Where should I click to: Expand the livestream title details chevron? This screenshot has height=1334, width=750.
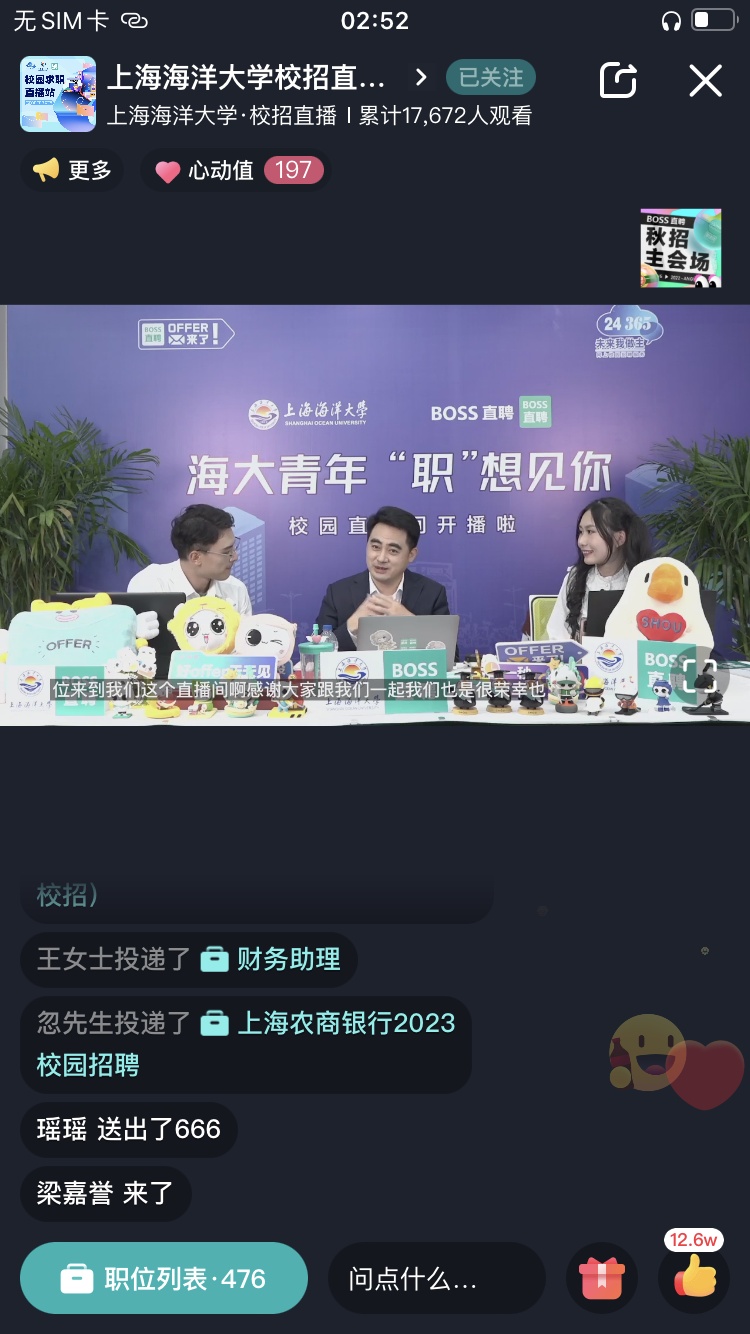click(421, 77)
